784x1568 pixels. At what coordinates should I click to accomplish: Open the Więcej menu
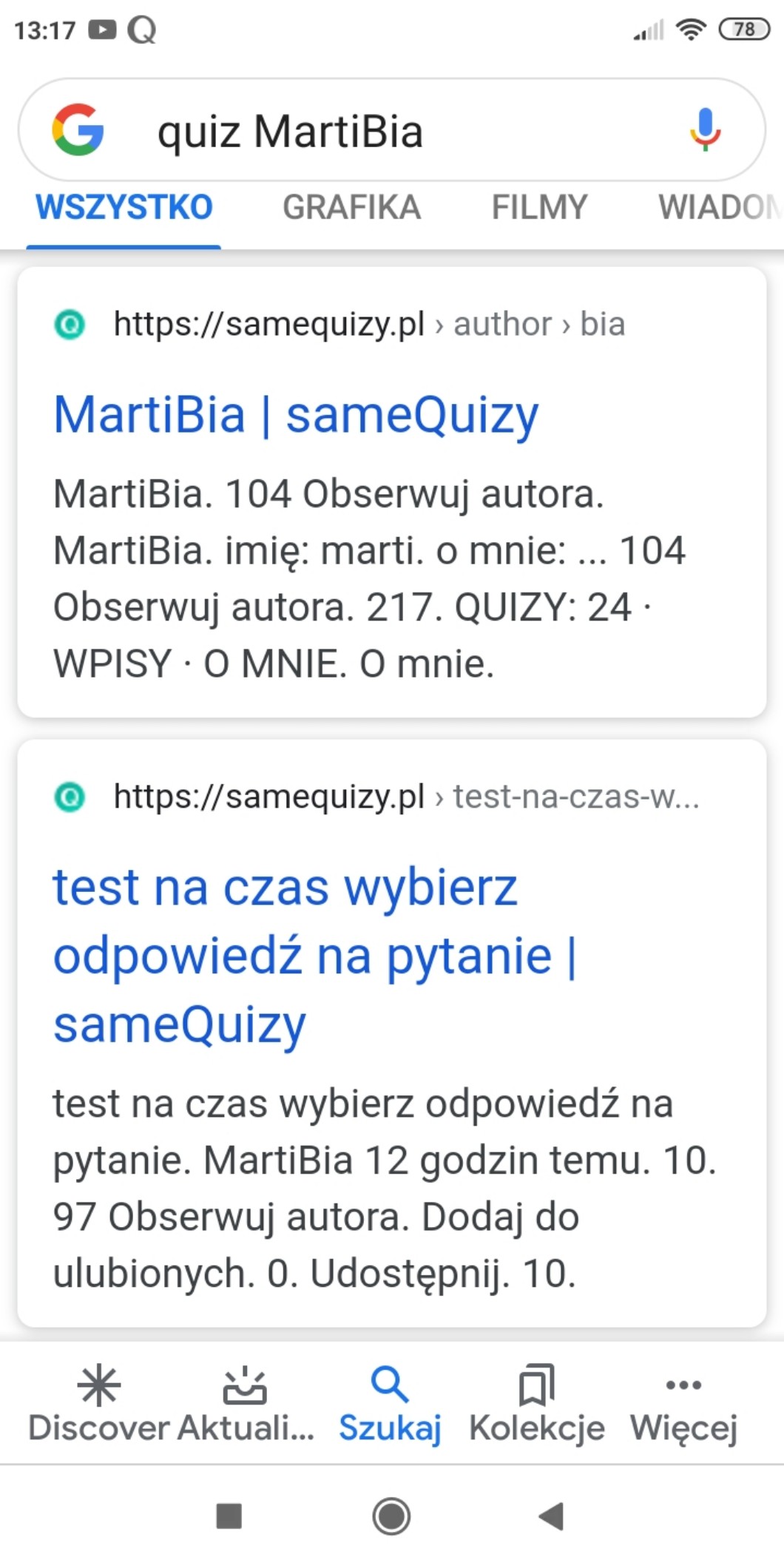click(x=683, y=1404)
